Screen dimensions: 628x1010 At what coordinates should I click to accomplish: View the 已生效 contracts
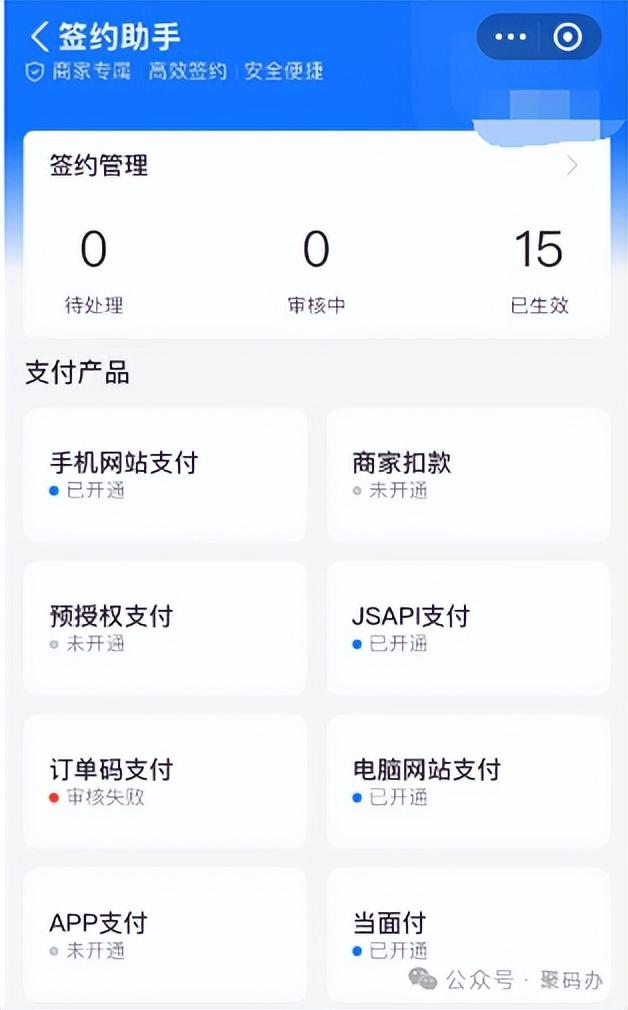(x=539, y=271)
